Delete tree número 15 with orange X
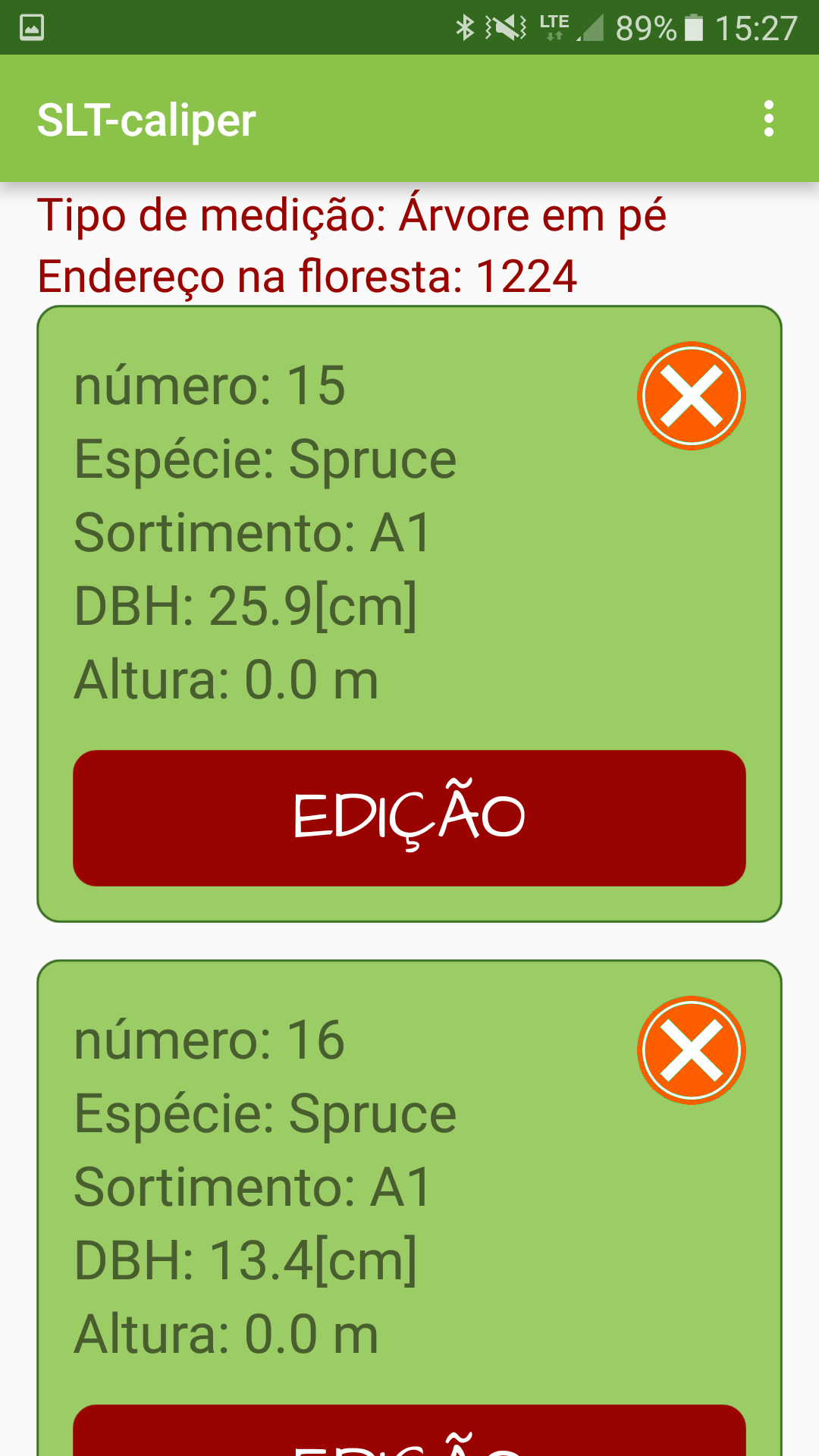This screenshot has width=819, height=1456. 691,396
